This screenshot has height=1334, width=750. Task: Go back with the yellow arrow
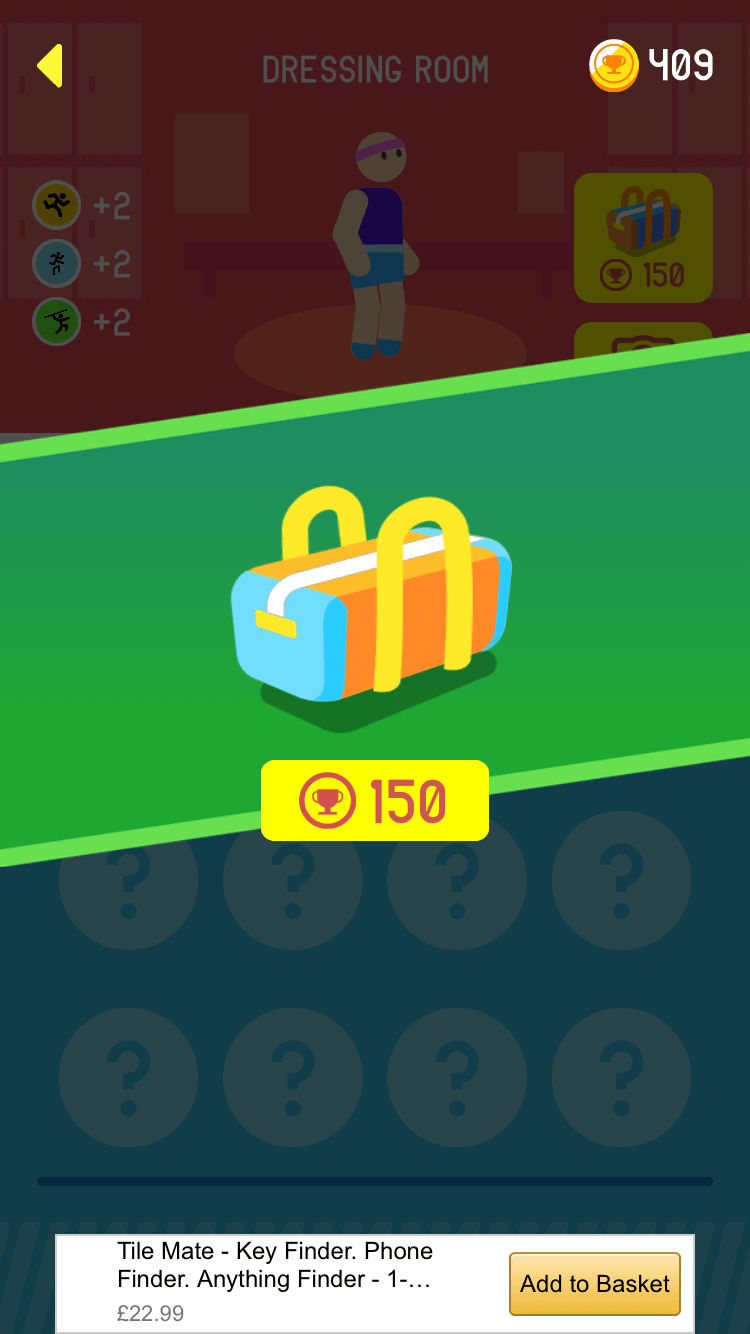tap(50, 66)
